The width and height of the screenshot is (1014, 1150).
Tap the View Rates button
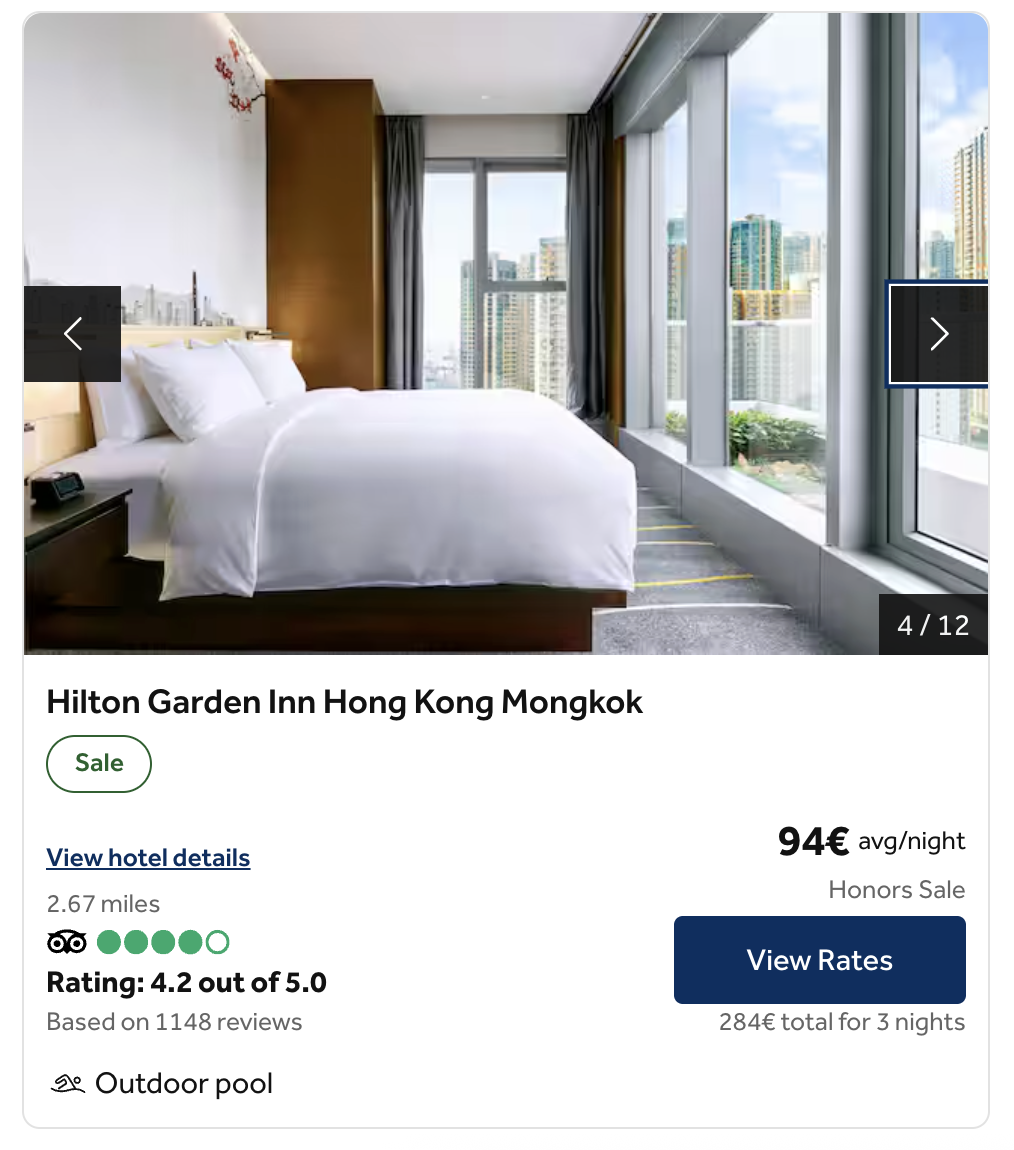819,960
